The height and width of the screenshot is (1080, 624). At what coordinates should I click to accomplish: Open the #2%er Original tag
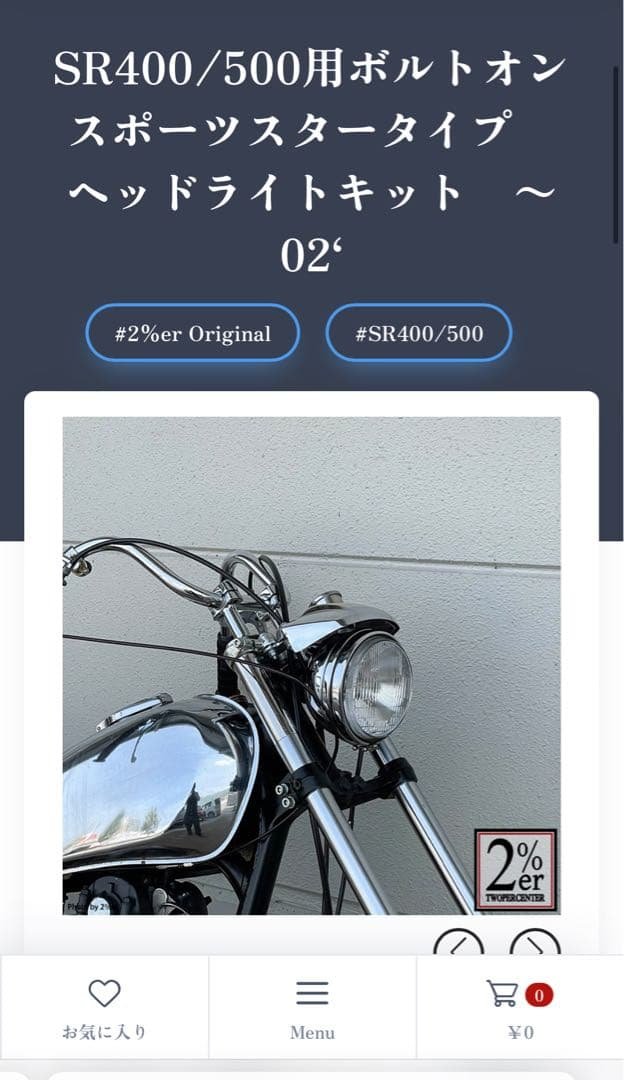[193, 333]
